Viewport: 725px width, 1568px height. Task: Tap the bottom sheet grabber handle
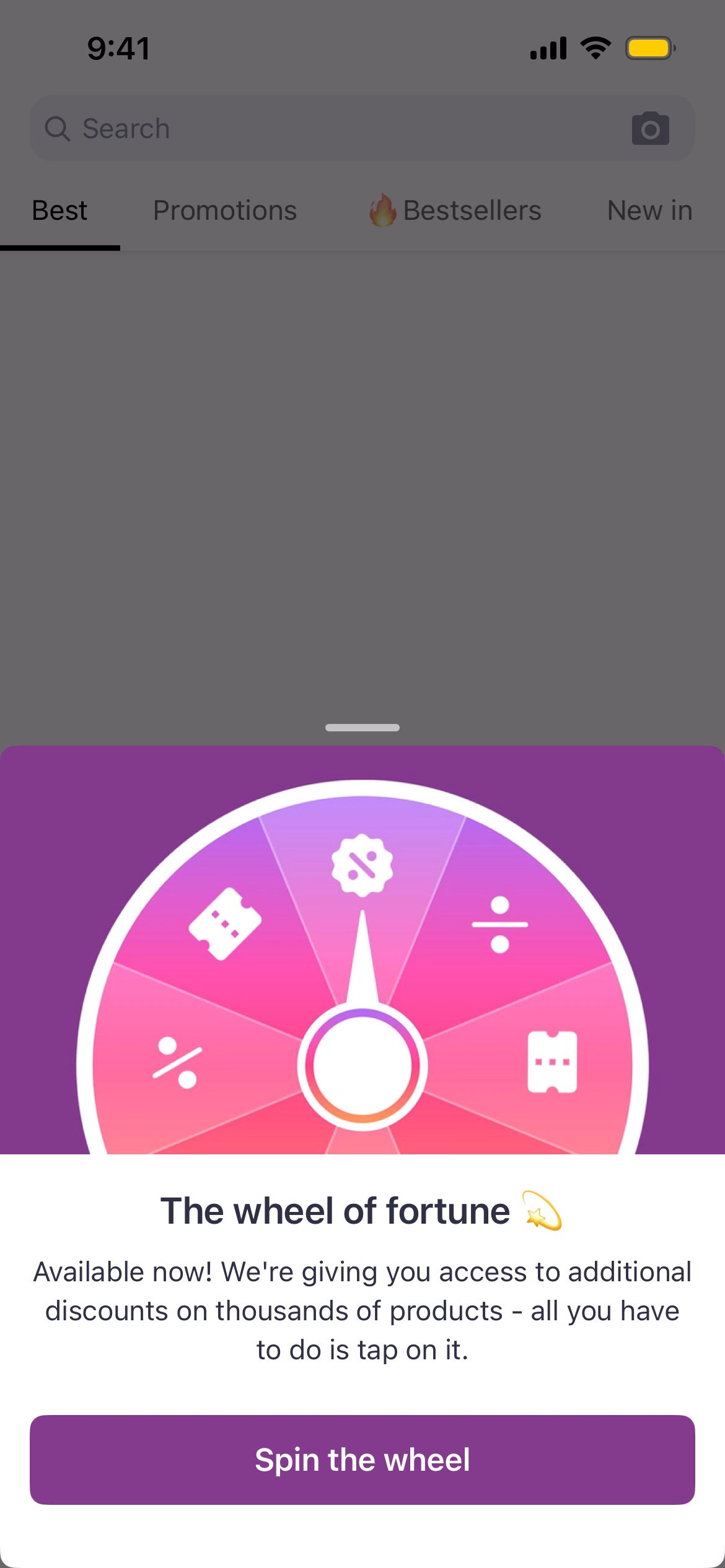(362, 728)
